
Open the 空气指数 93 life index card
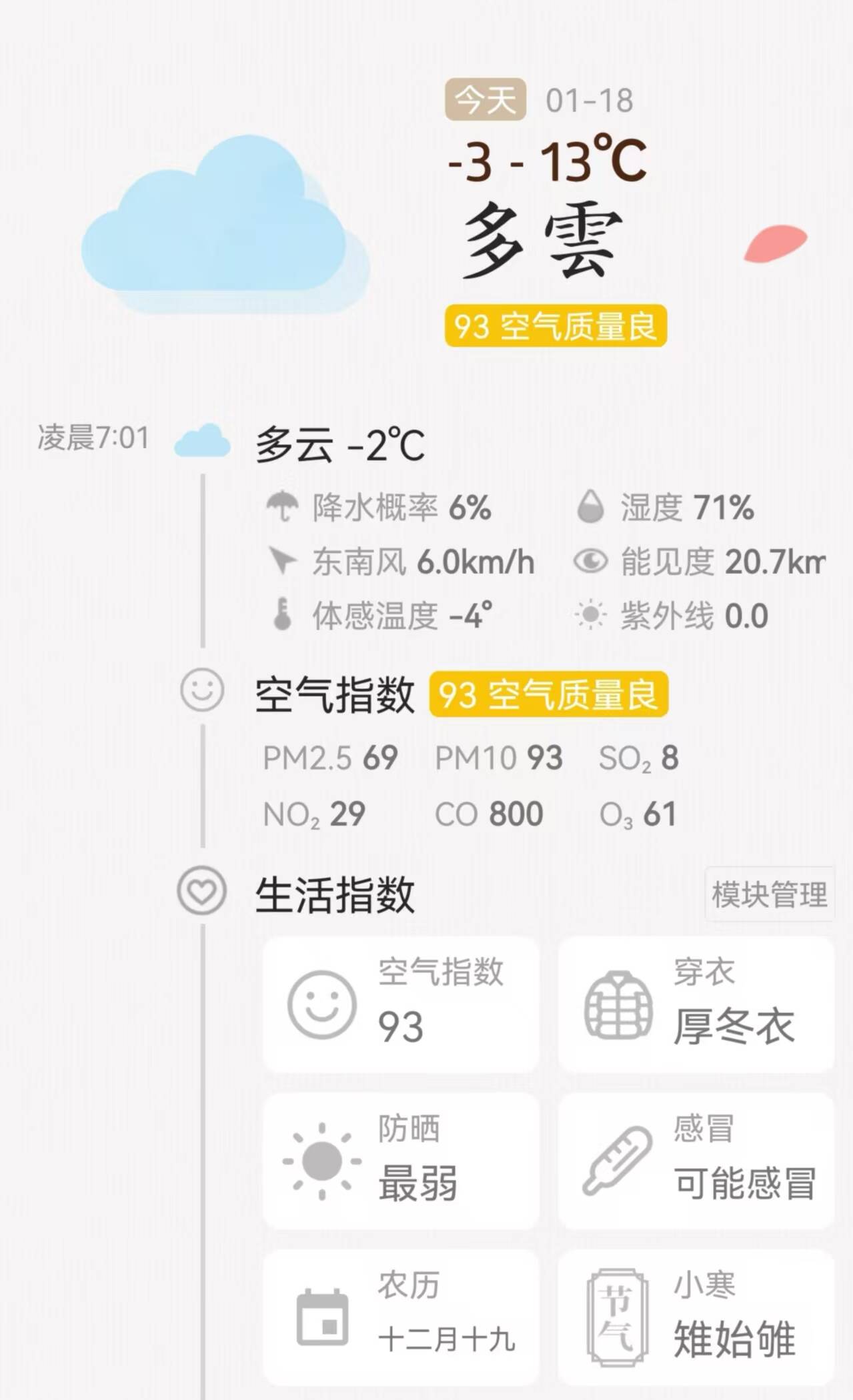pyautogui.click(x=400, y=1004)
